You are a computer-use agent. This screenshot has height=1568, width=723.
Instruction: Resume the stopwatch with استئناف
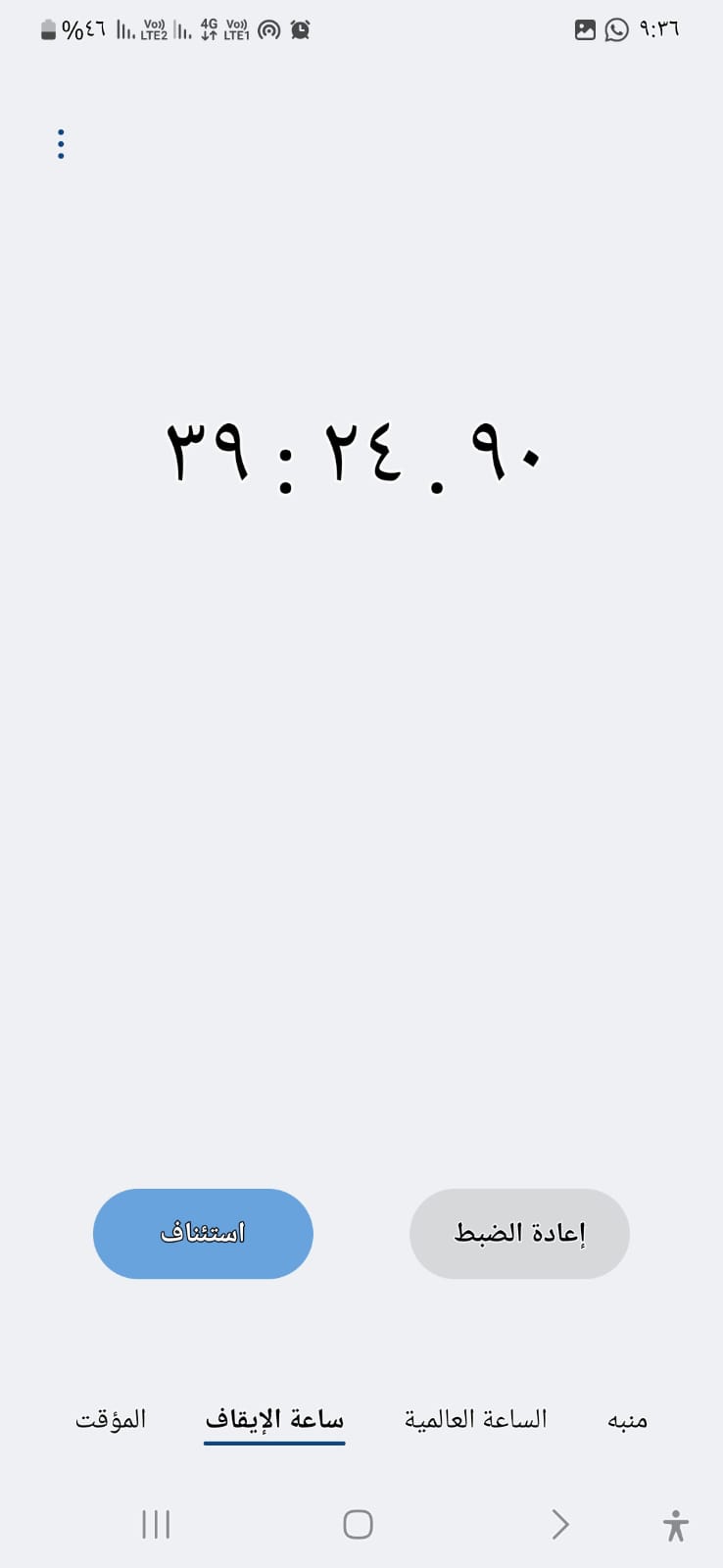coord(203,1233)
